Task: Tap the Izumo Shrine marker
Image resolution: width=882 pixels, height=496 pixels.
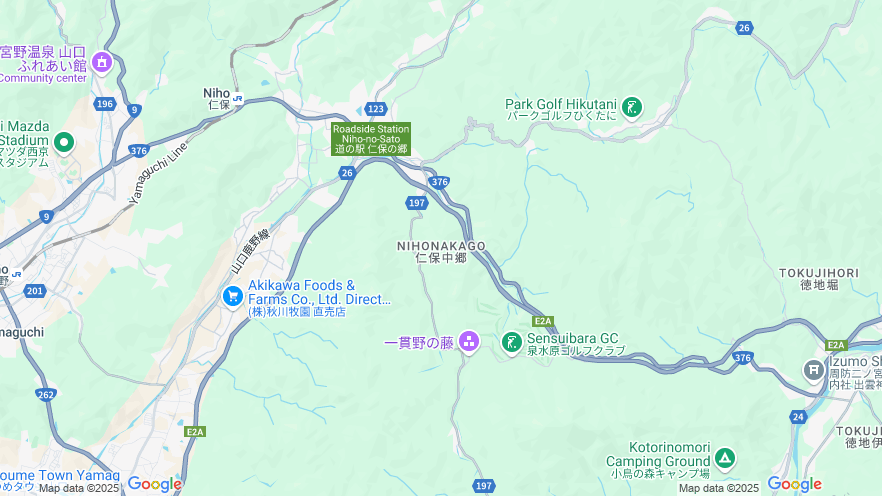Action: coord(813,371)
